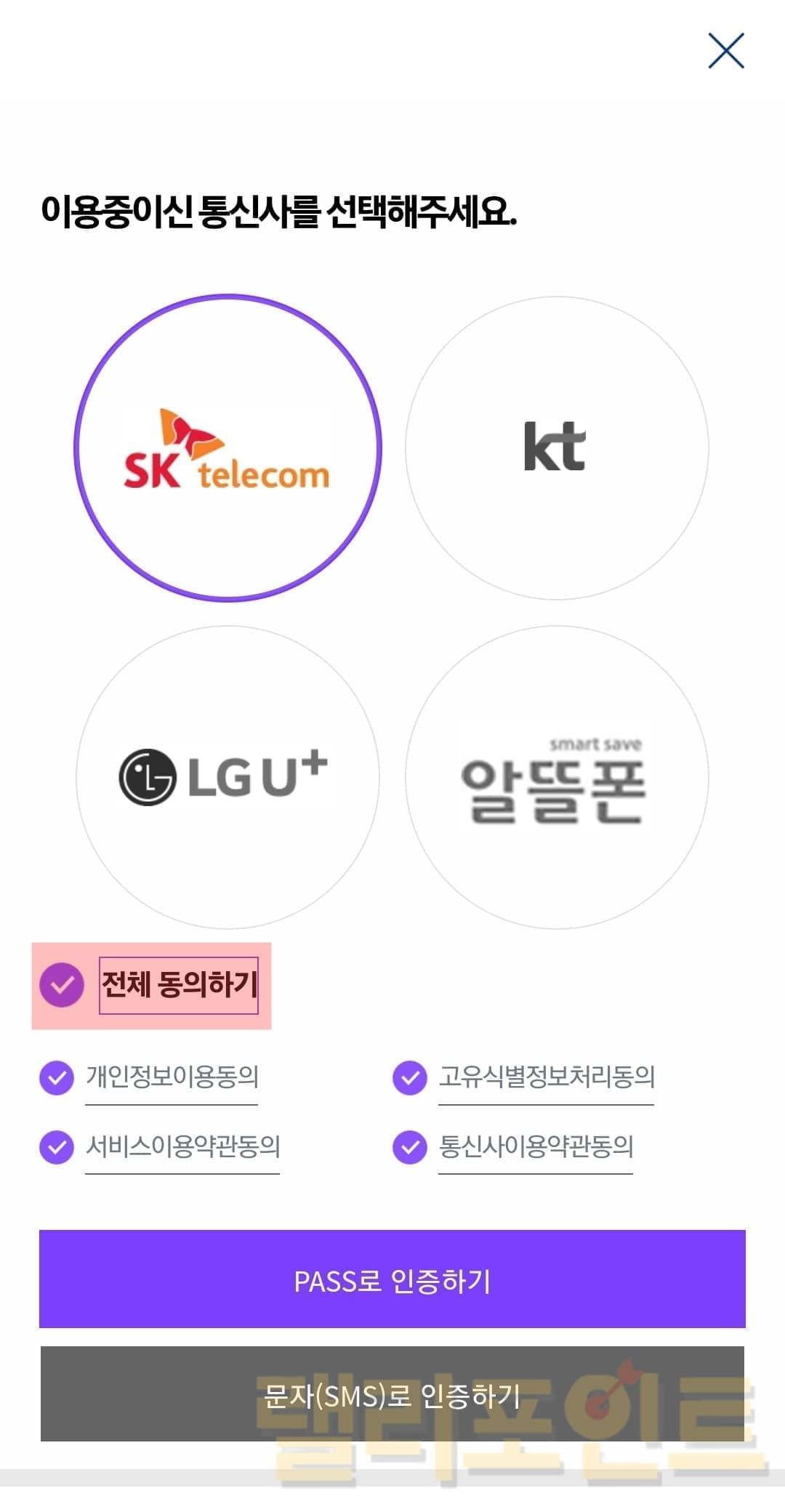View 고유식별정보처리동의 terms details
Image resolution: width=785 pixels, height=1512 pixels.
(547, 1077)
